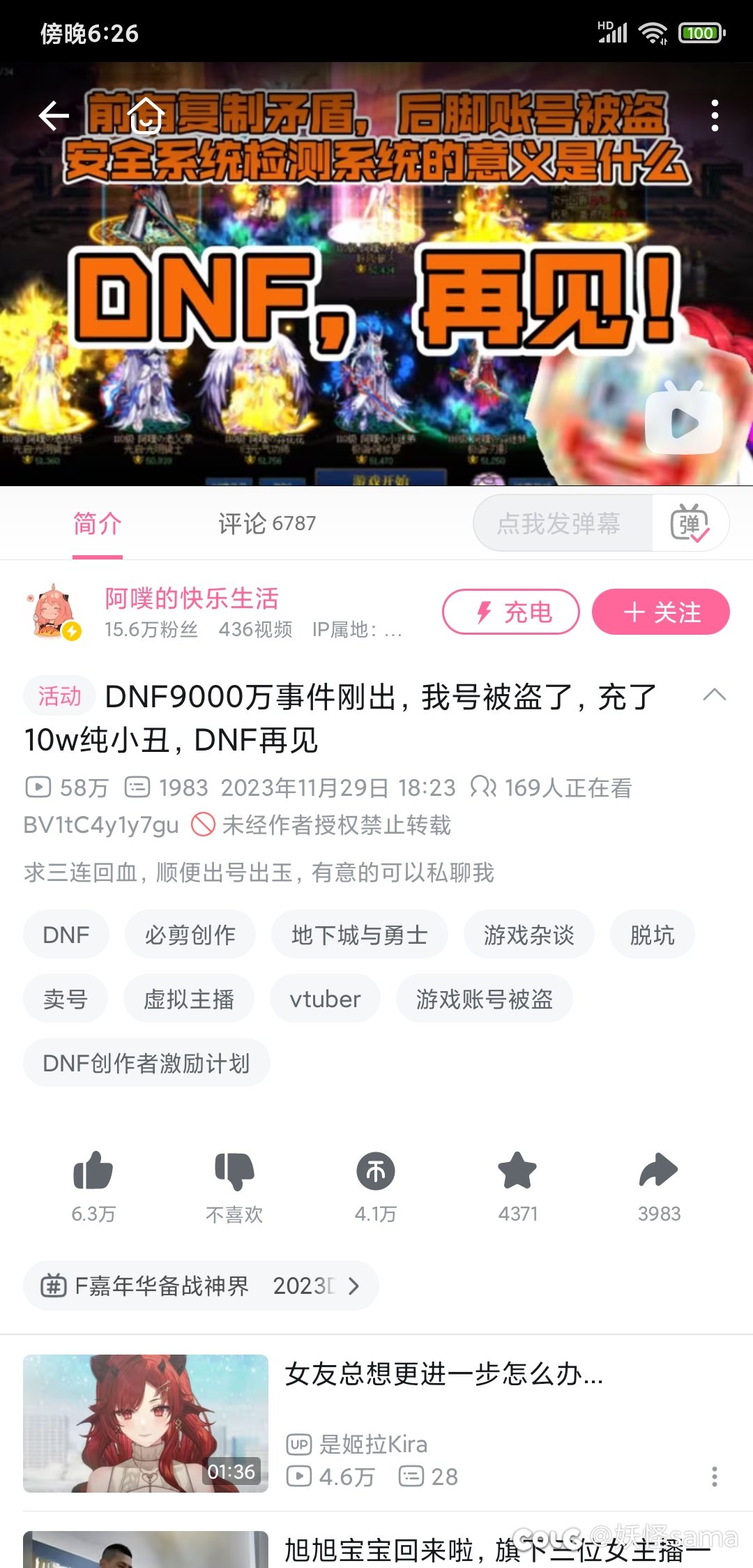Tap the 充电 charge button

[x=511, y=612]
